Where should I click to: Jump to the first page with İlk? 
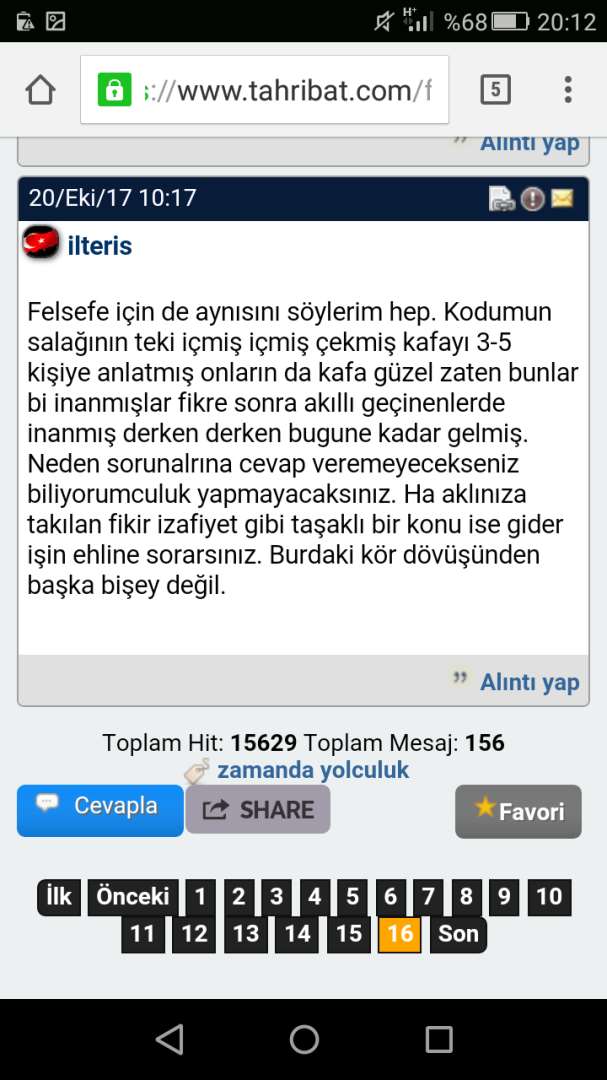[x=59, y=896]
